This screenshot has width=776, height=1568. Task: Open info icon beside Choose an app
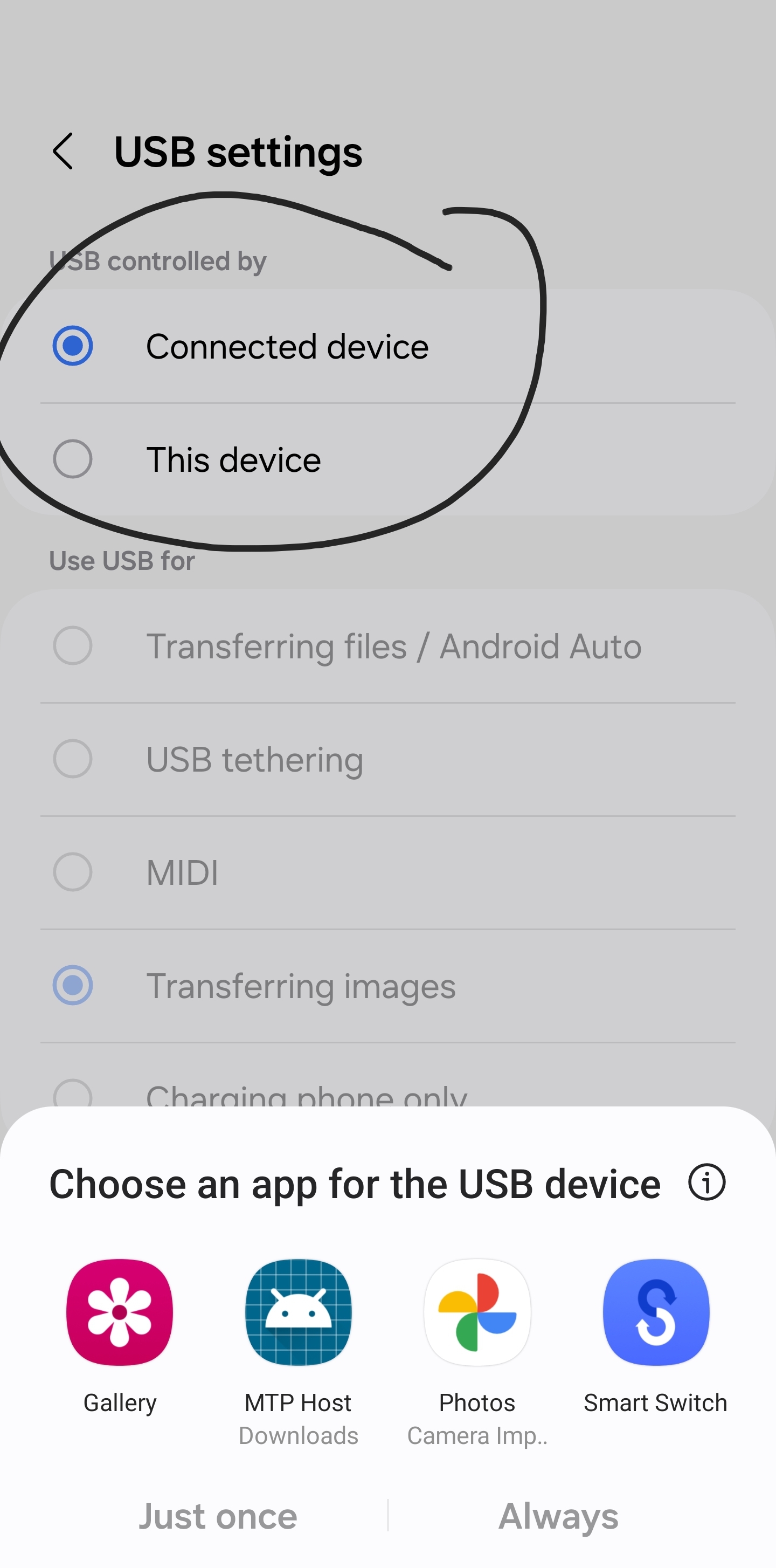click(x=706, y=1182)
